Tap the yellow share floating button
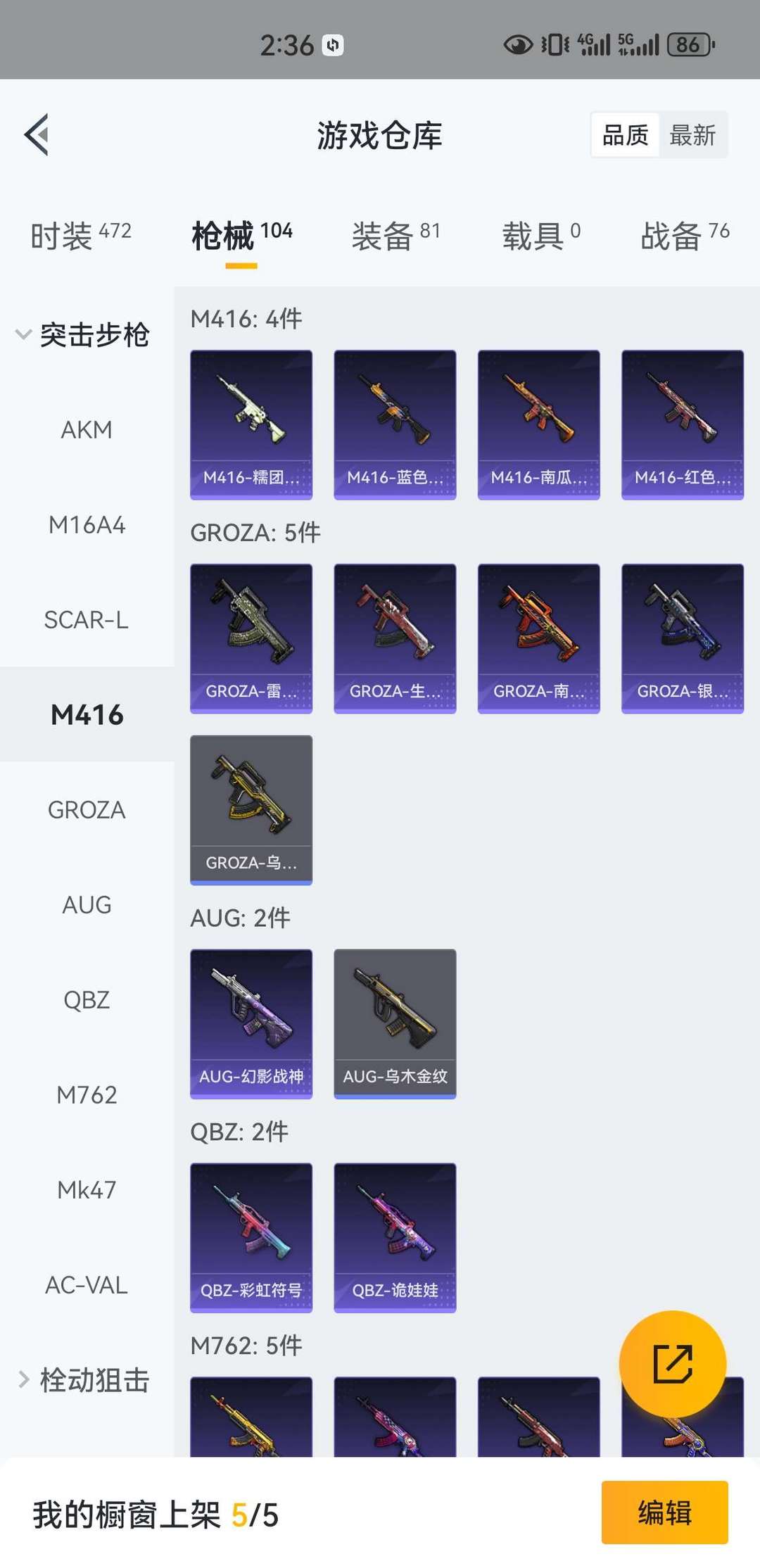 pyautogui.click(x=672, y=1364)
